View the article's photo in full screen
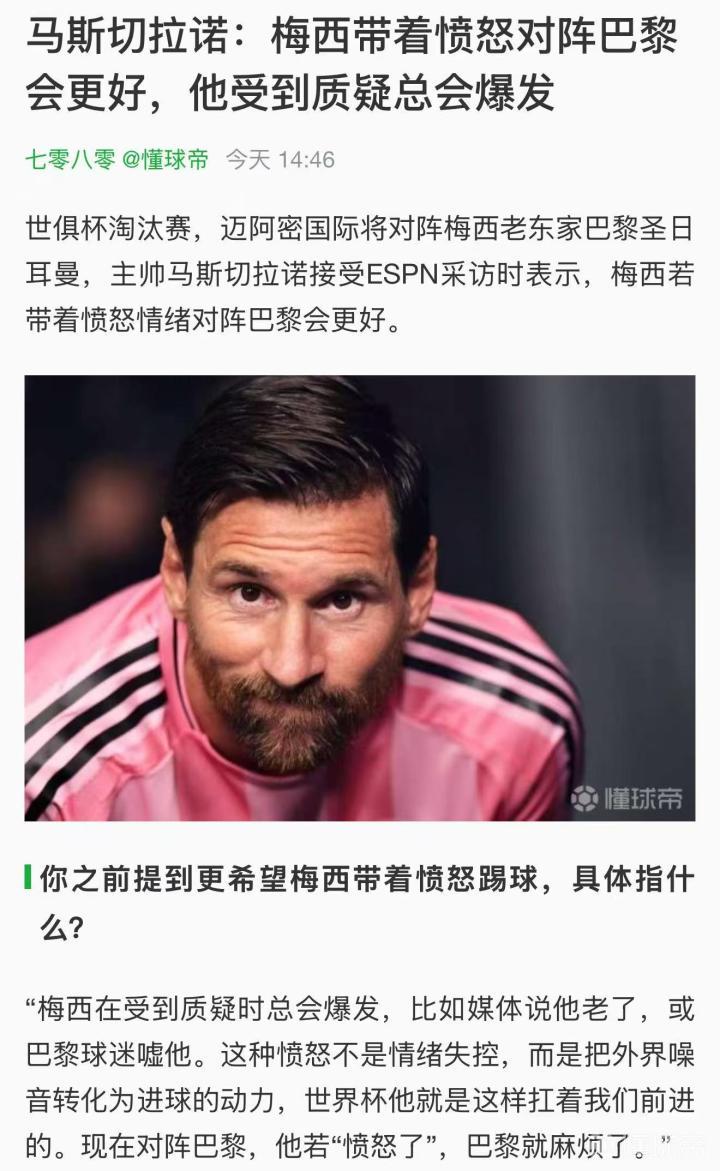This screenshot has height=1171, width=720. pos(360,597)
